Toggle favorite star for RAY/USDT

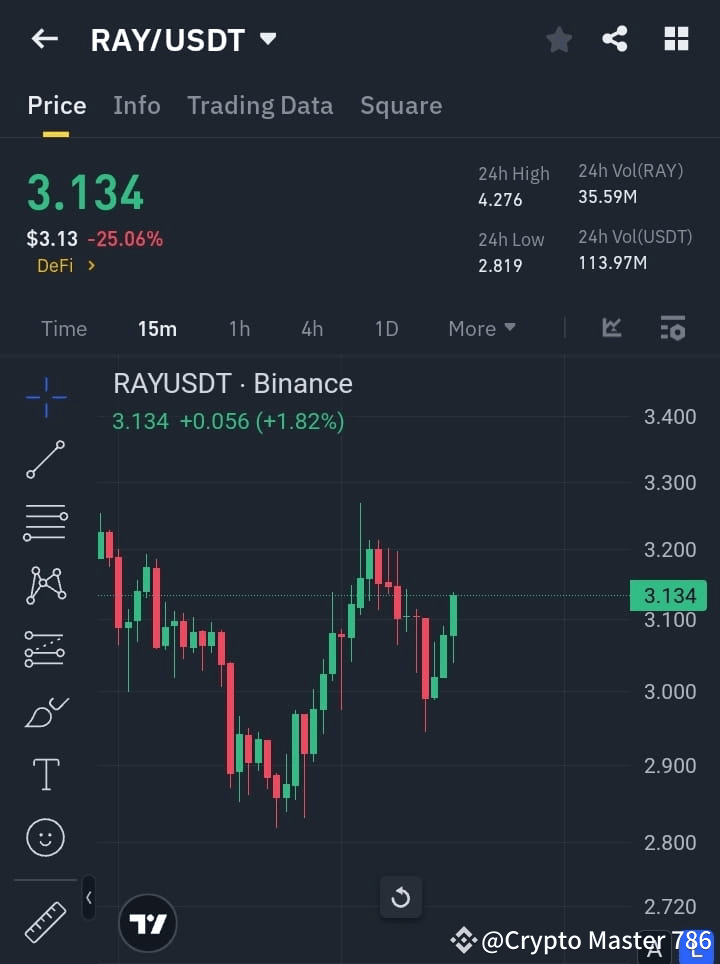coord(559,39)
